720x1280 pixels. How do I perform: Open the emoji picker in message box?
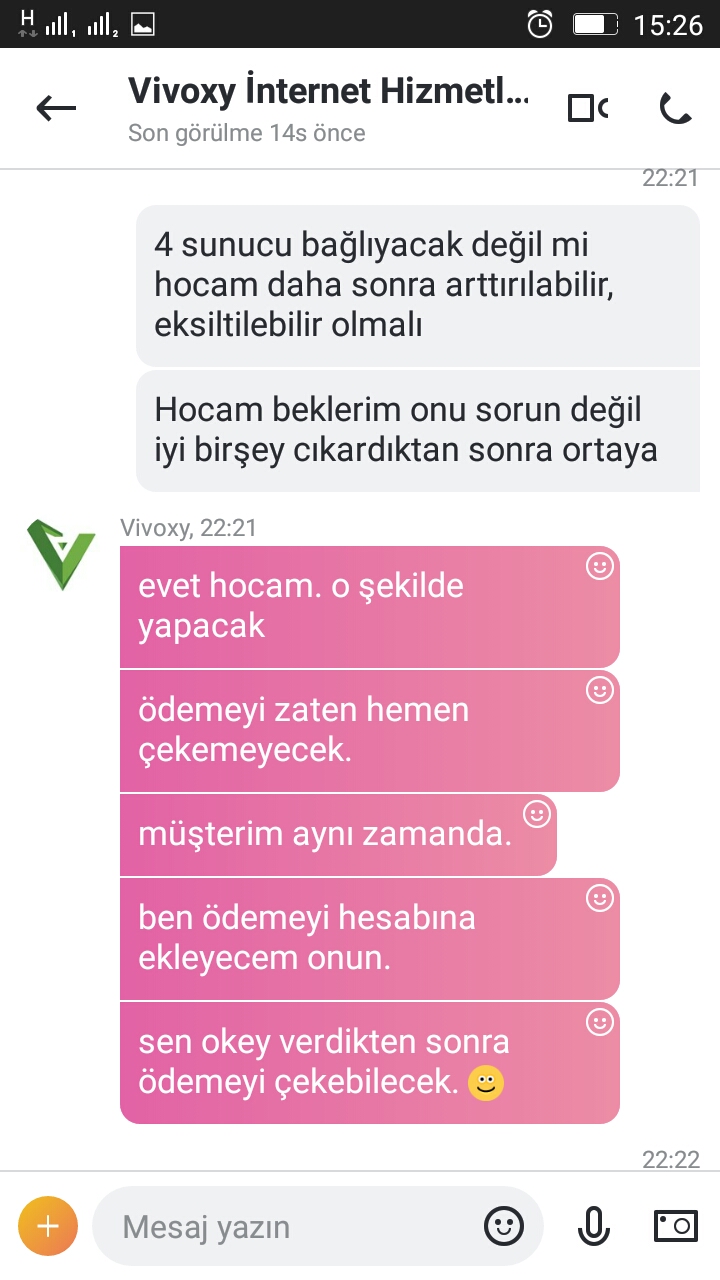(504, 1225)
